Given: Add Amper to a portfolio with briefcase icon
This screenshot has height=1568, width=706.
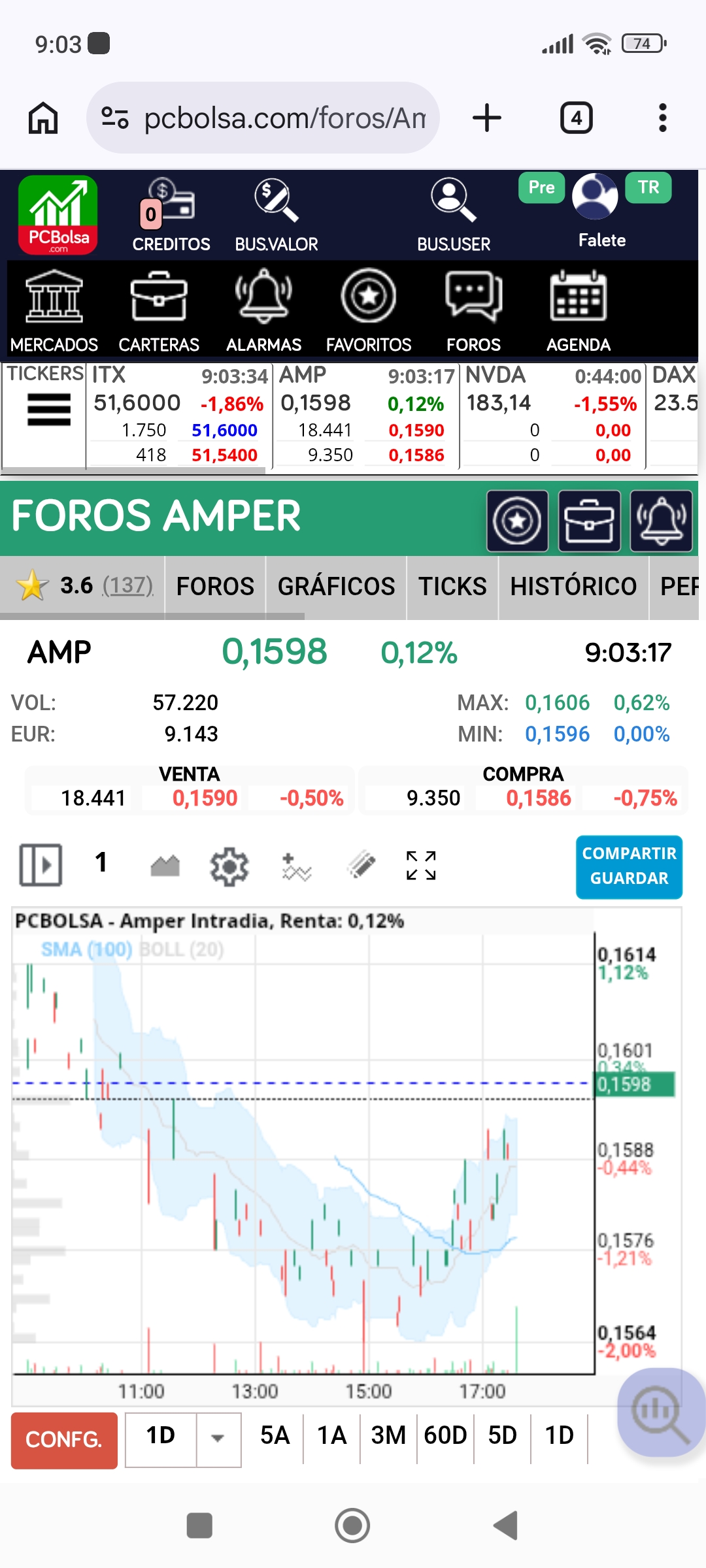Looking at the screenshot, I should 589,521.
